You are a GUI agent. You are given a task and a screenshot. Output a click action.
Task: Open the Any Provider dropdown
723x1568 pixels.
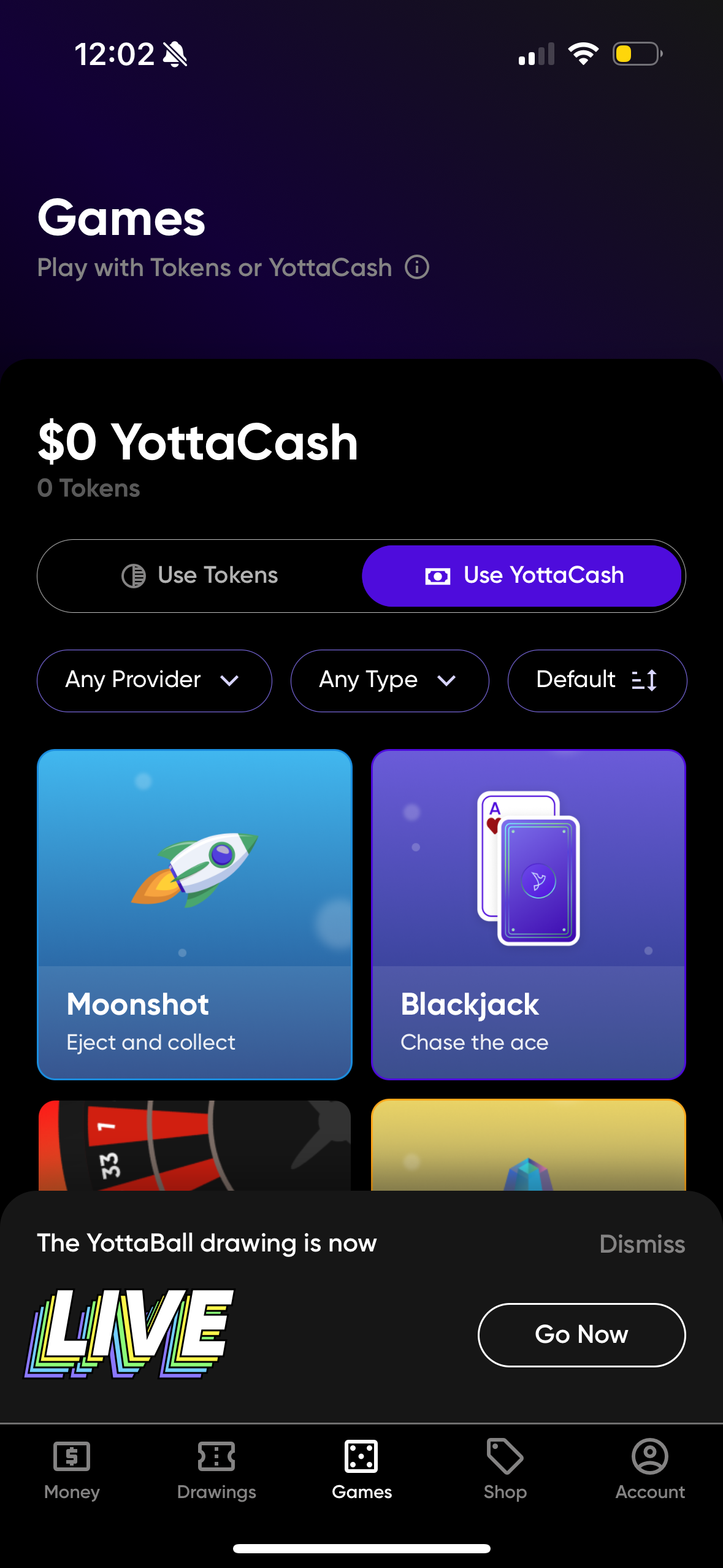pos(153,680)
